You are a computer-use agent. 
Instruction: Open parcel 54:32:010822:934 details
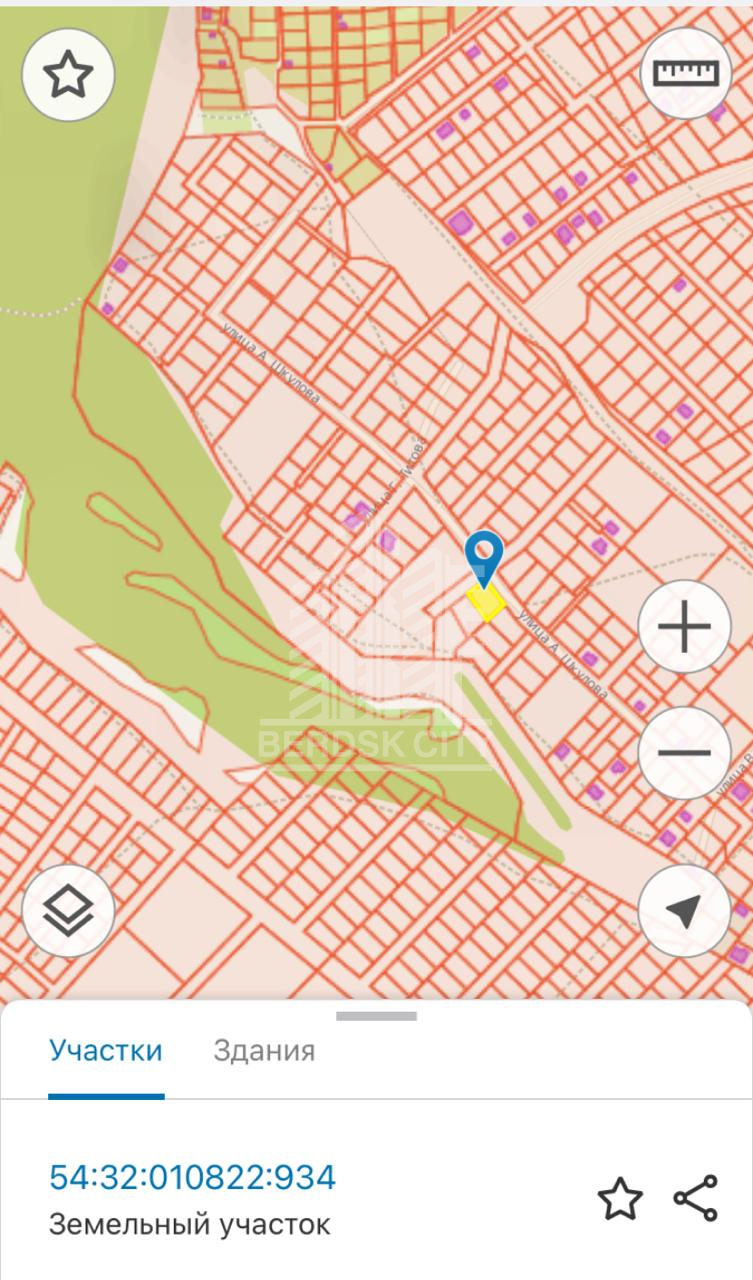point(192,1178)
